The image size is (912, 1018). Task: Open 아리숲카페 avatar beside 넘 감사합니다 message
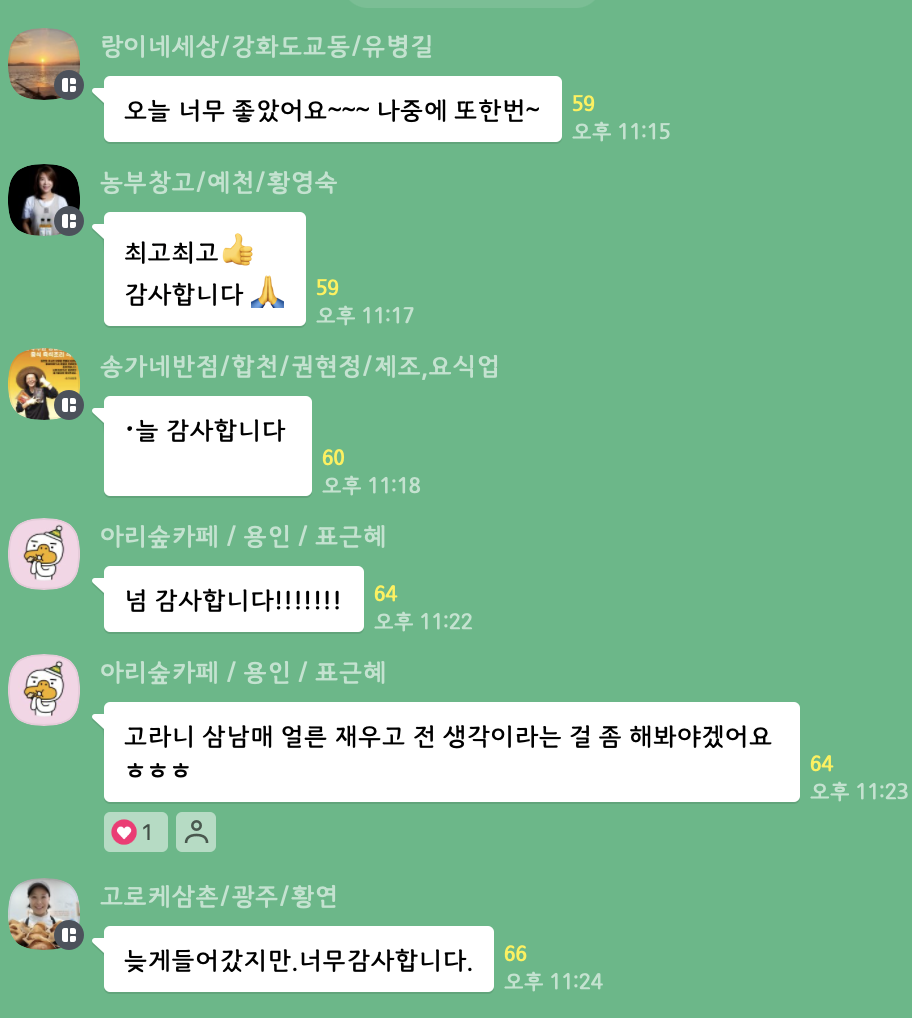(x=43, y=554)
